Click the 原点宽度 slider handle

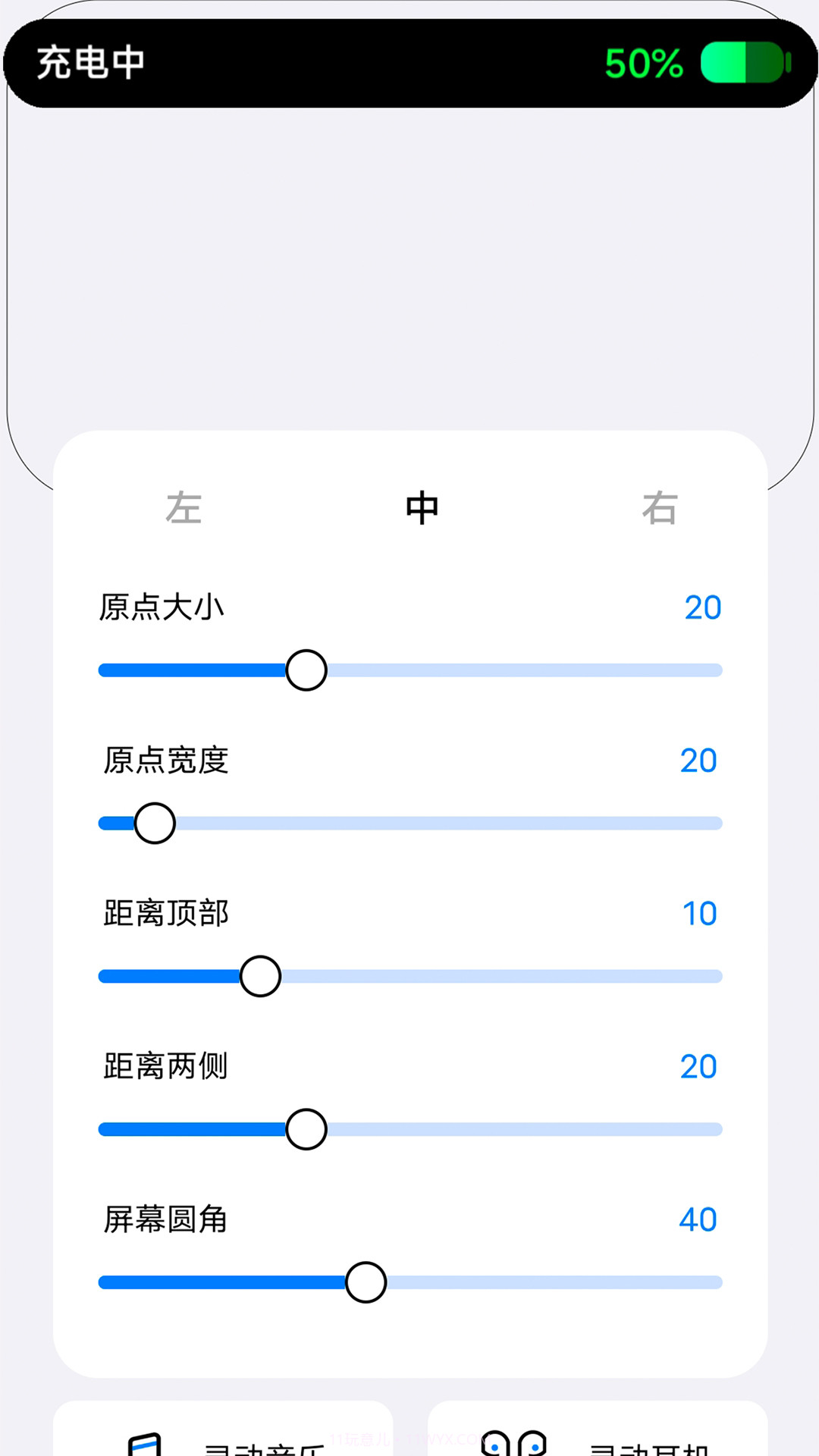pyautogui.click(x=154, y=823)
